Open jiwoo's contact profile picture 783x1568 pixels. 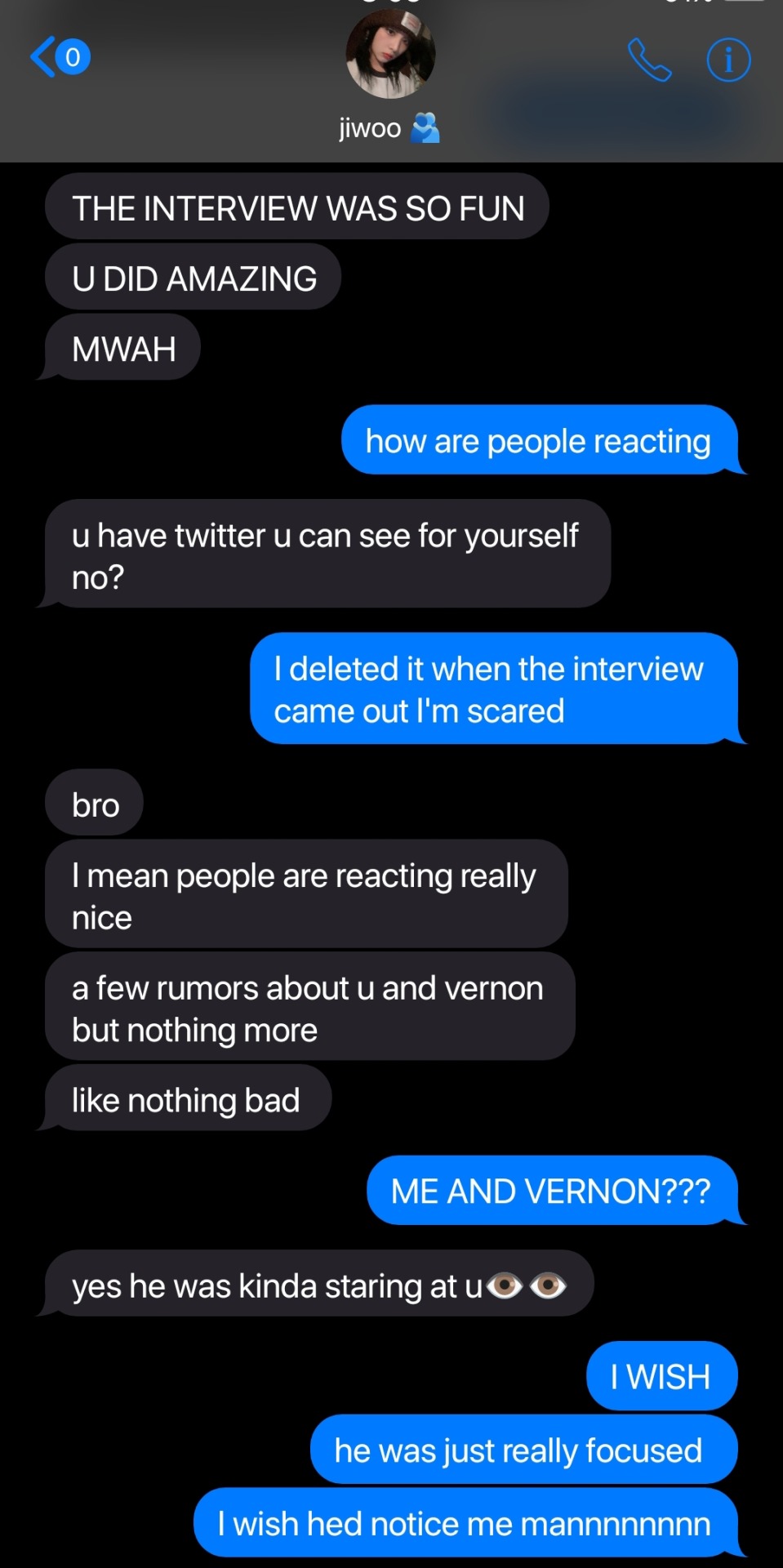[390, 54]
